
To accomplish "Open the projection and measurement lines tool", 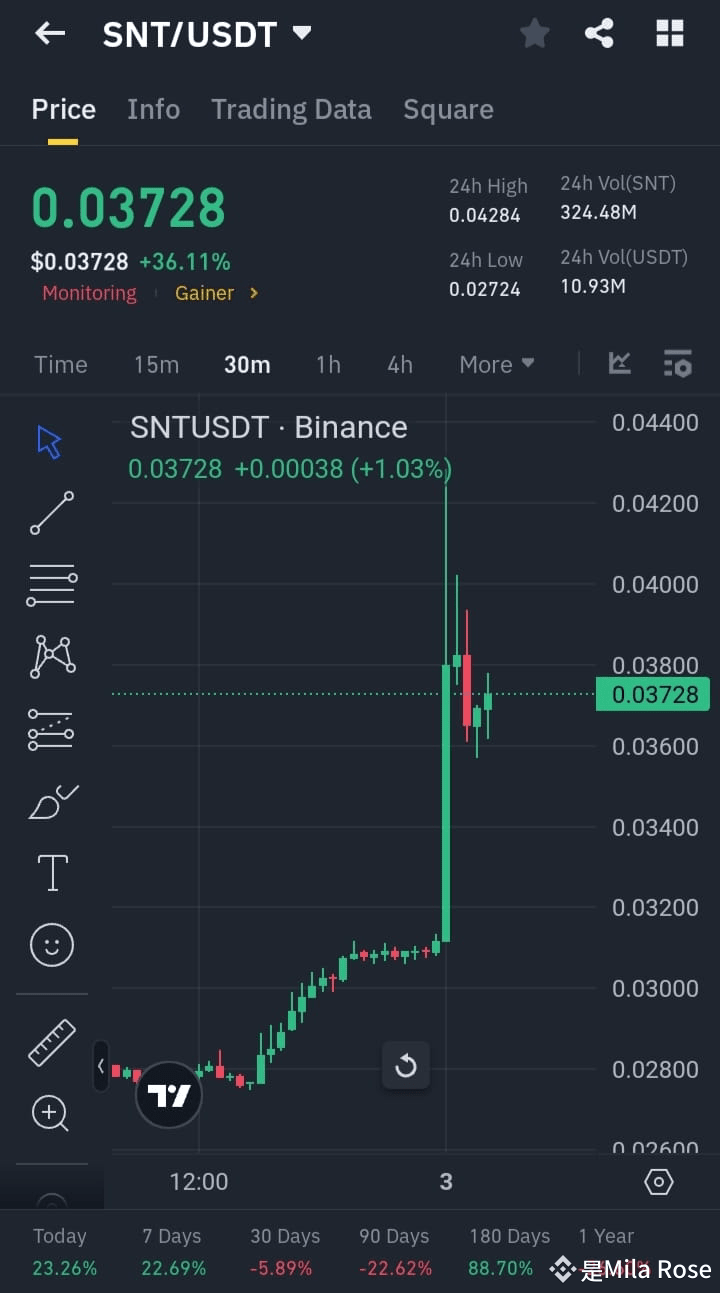I will (50, 729).
